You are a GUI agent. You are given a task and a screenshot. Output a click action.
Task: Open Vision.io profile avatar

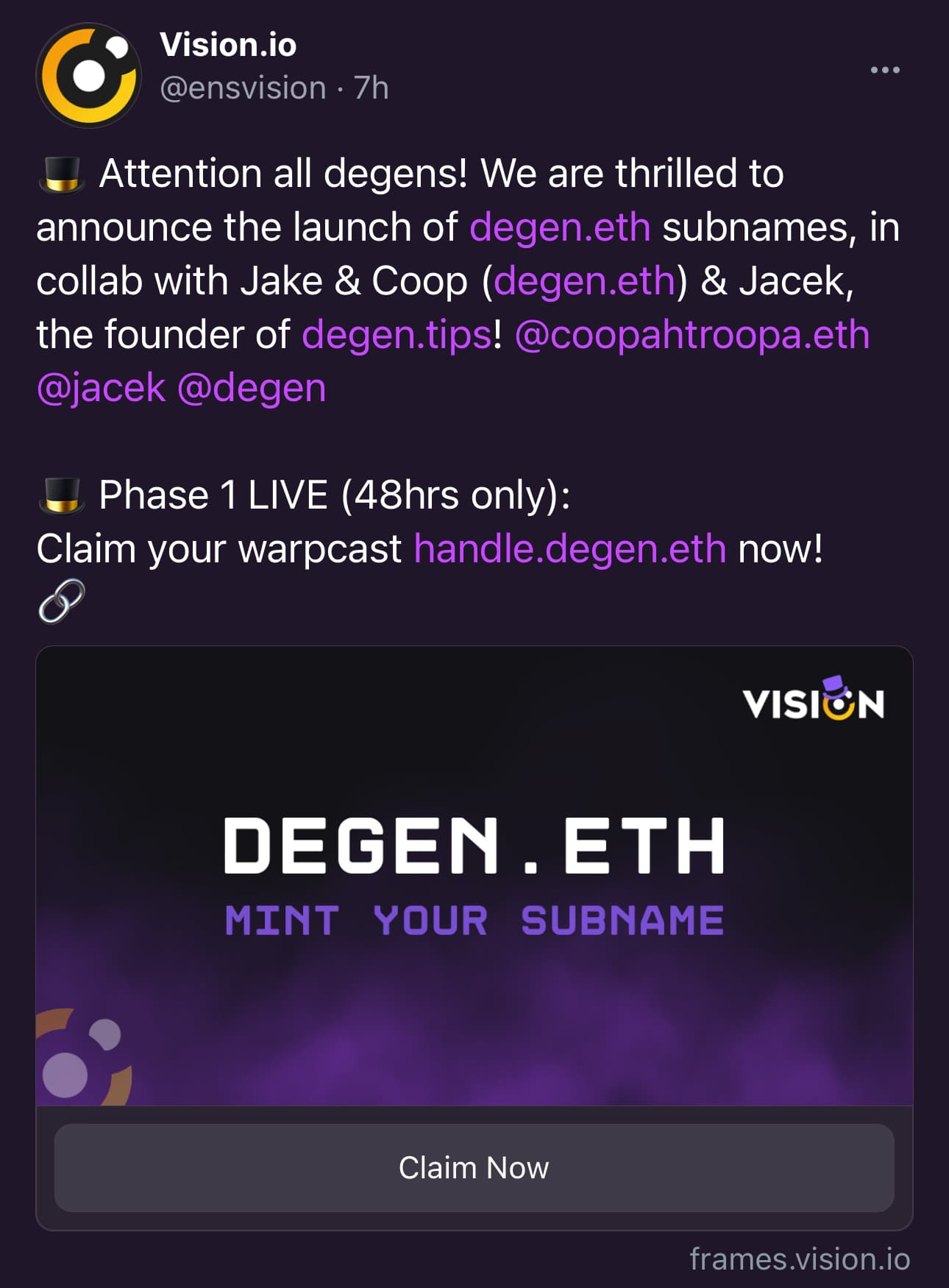tap(89, 76)
